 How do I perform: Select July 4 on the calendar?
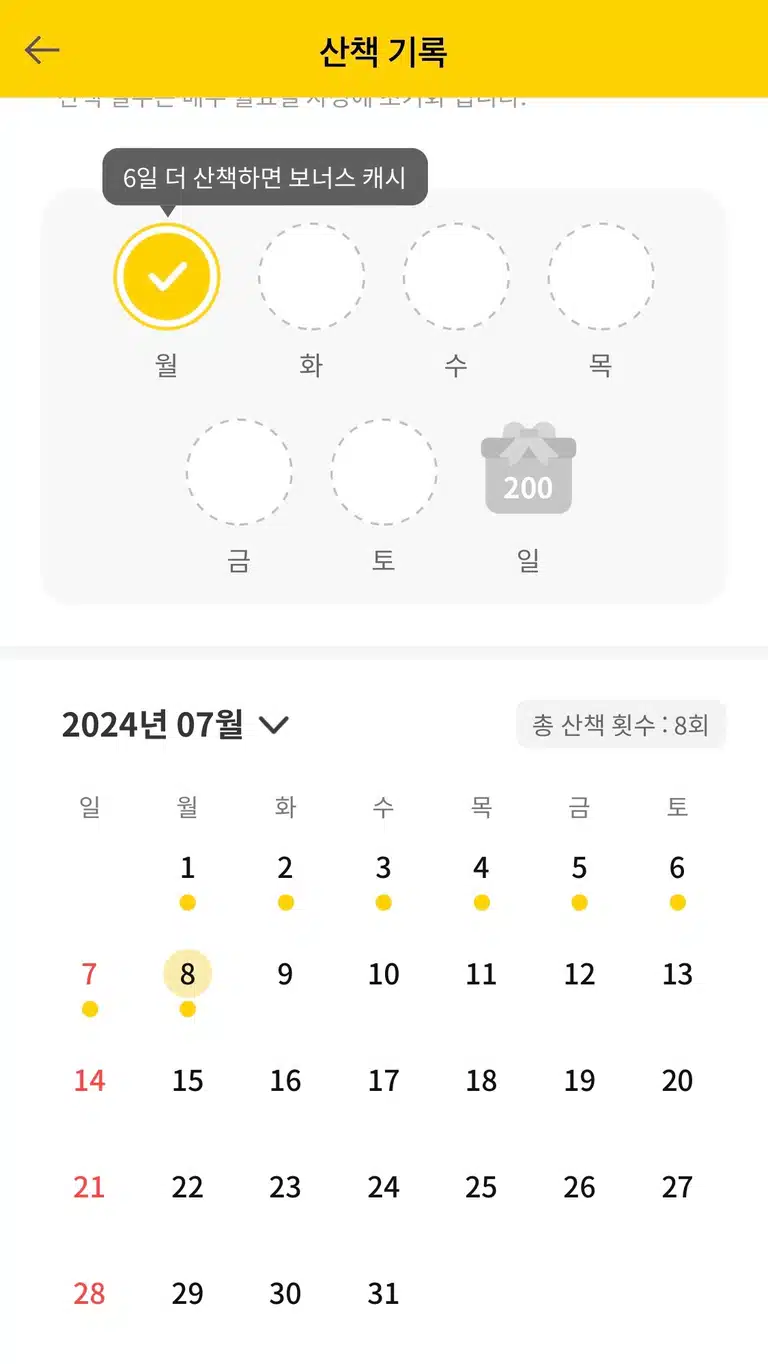click(x=481, y=868)
